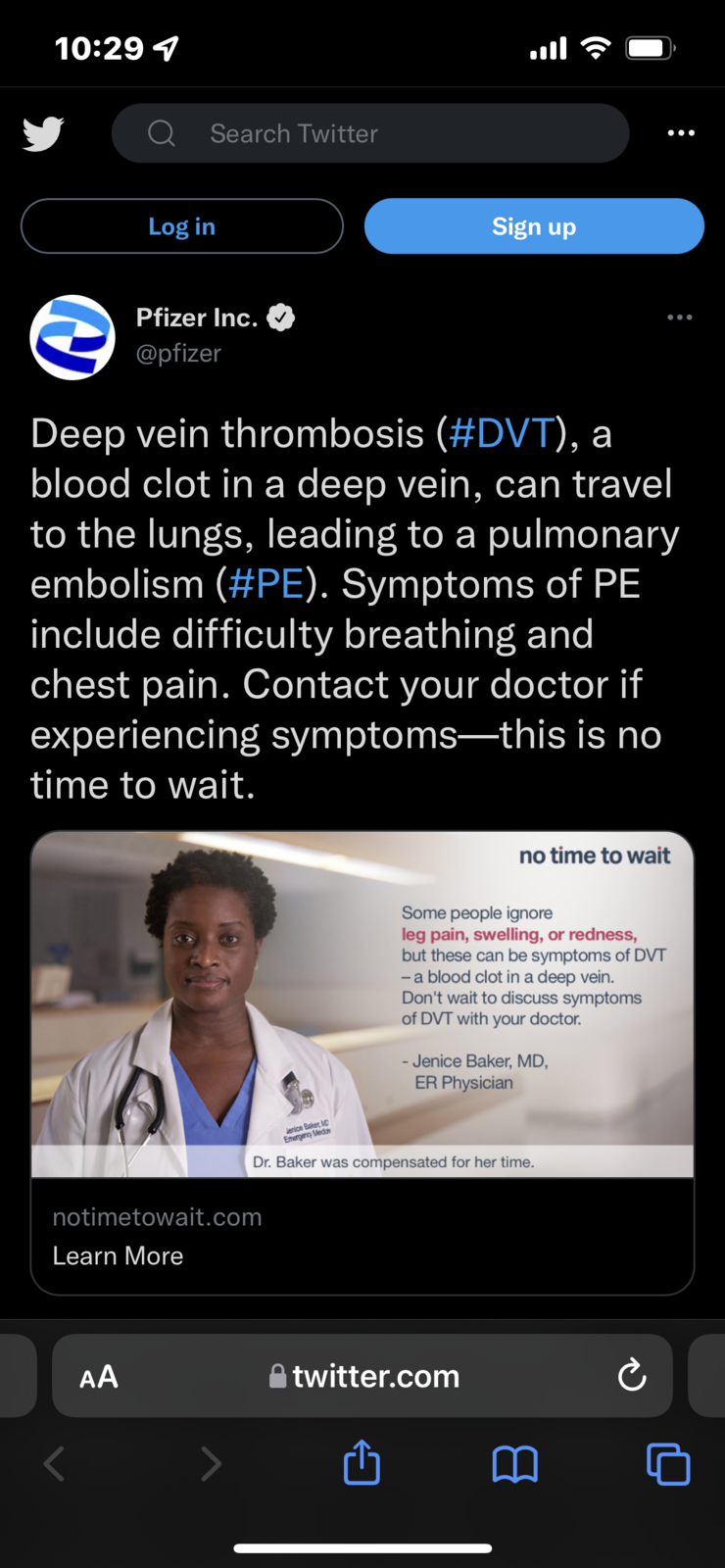Open the Pfizer tweet's more options

pyautogui.click(x=679, y=318)
